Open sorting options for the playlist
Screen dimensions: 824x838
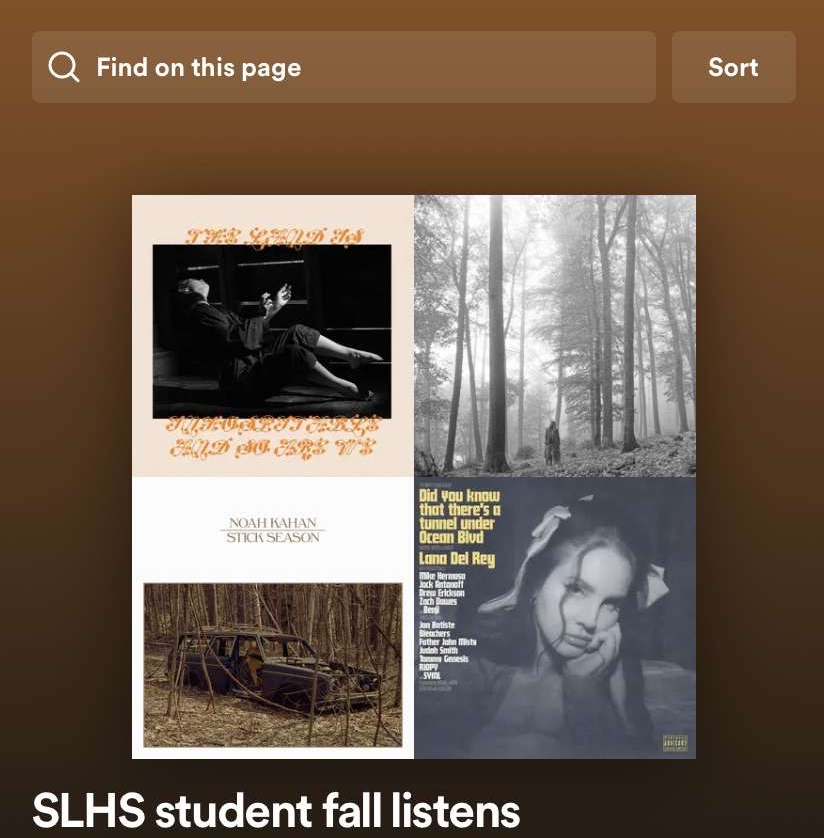(733, 67)
